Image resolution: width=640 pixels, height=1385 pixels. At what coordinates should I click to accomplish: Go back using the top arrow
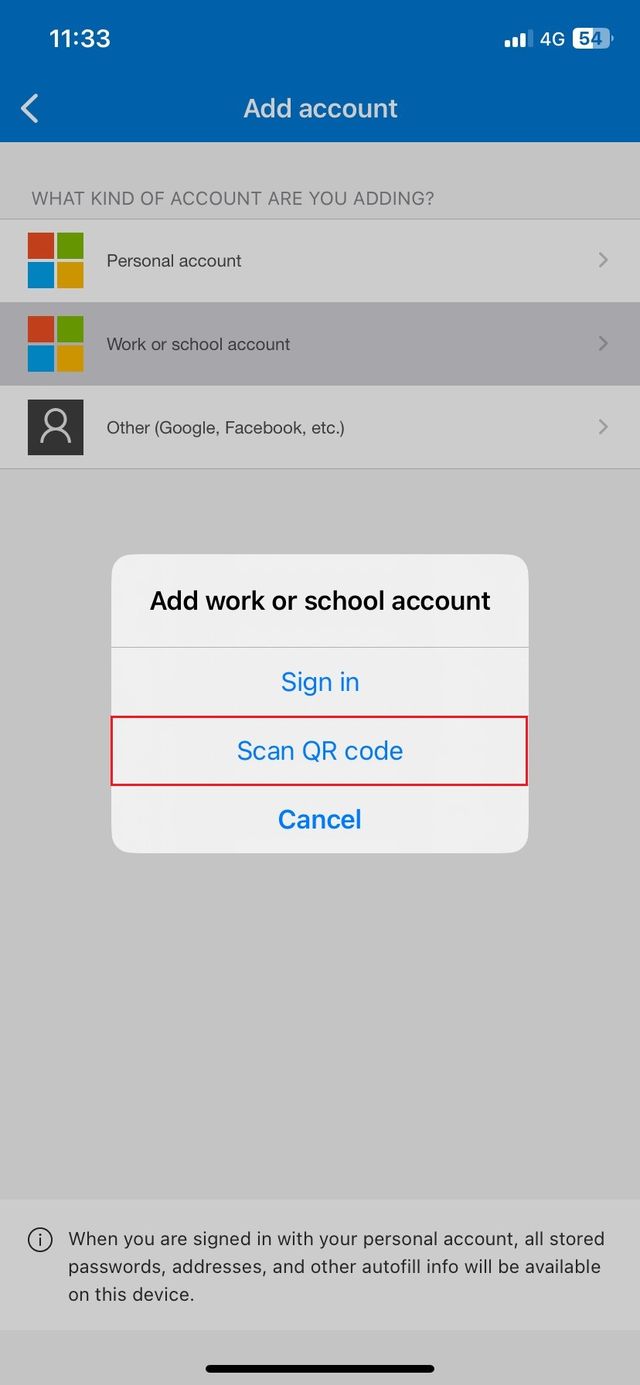pos(30,108)
